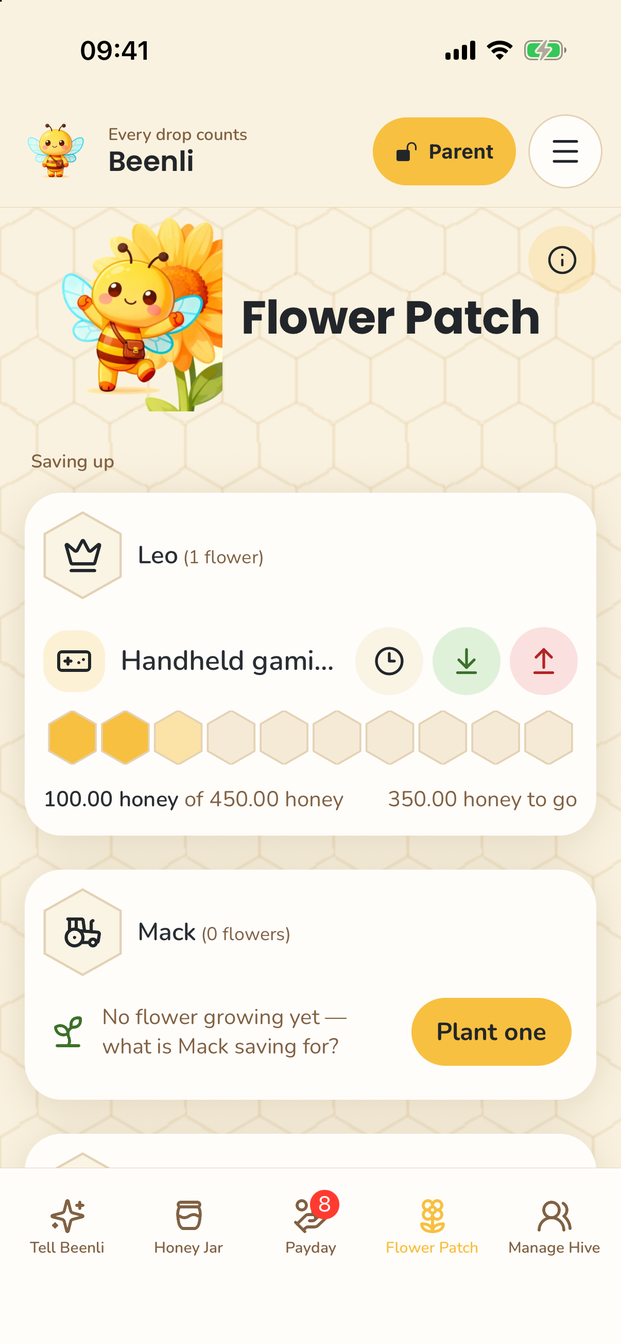Go to the Honey Jar tab
Screen dimensions: 621x1344
188,1227
